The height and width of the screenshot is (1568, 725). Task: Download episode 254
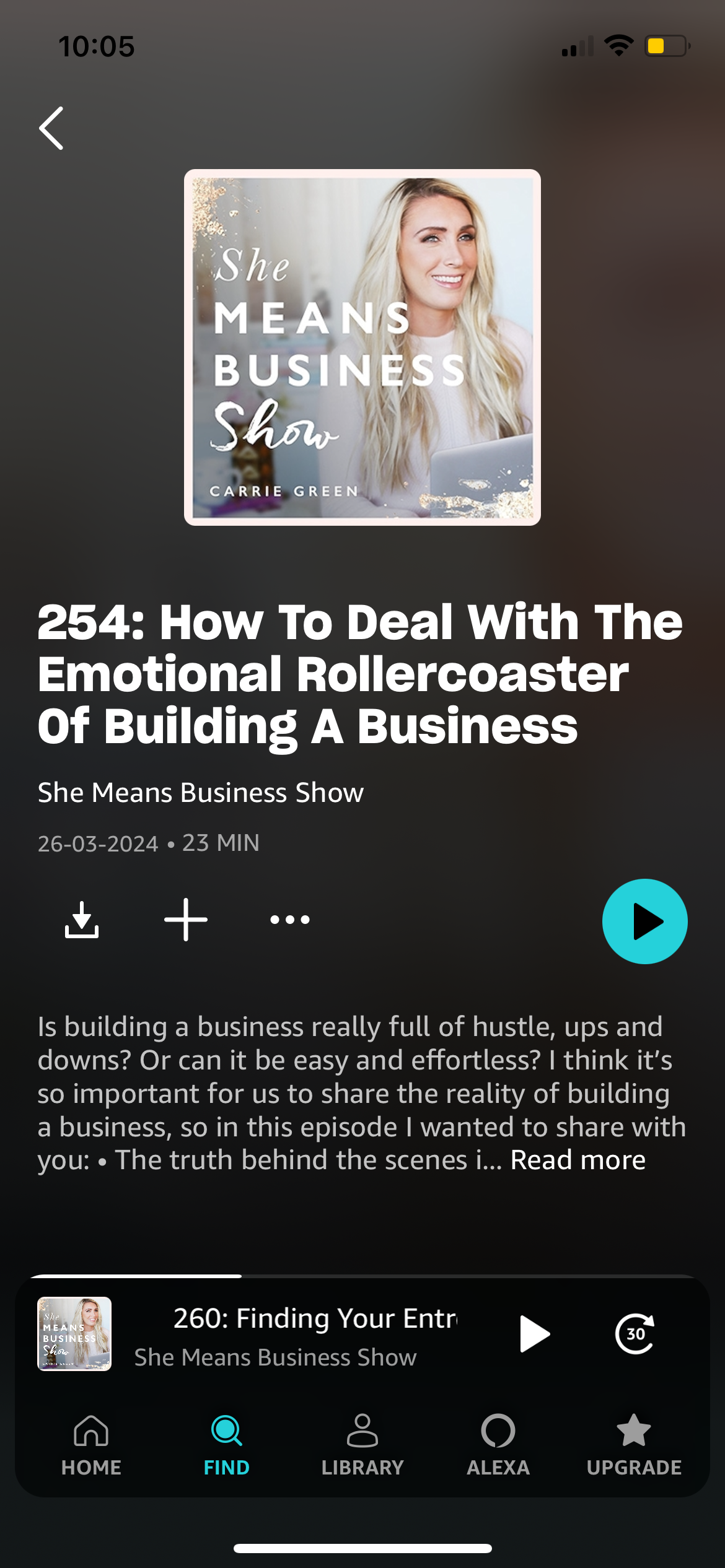click(x=82, y=920)
